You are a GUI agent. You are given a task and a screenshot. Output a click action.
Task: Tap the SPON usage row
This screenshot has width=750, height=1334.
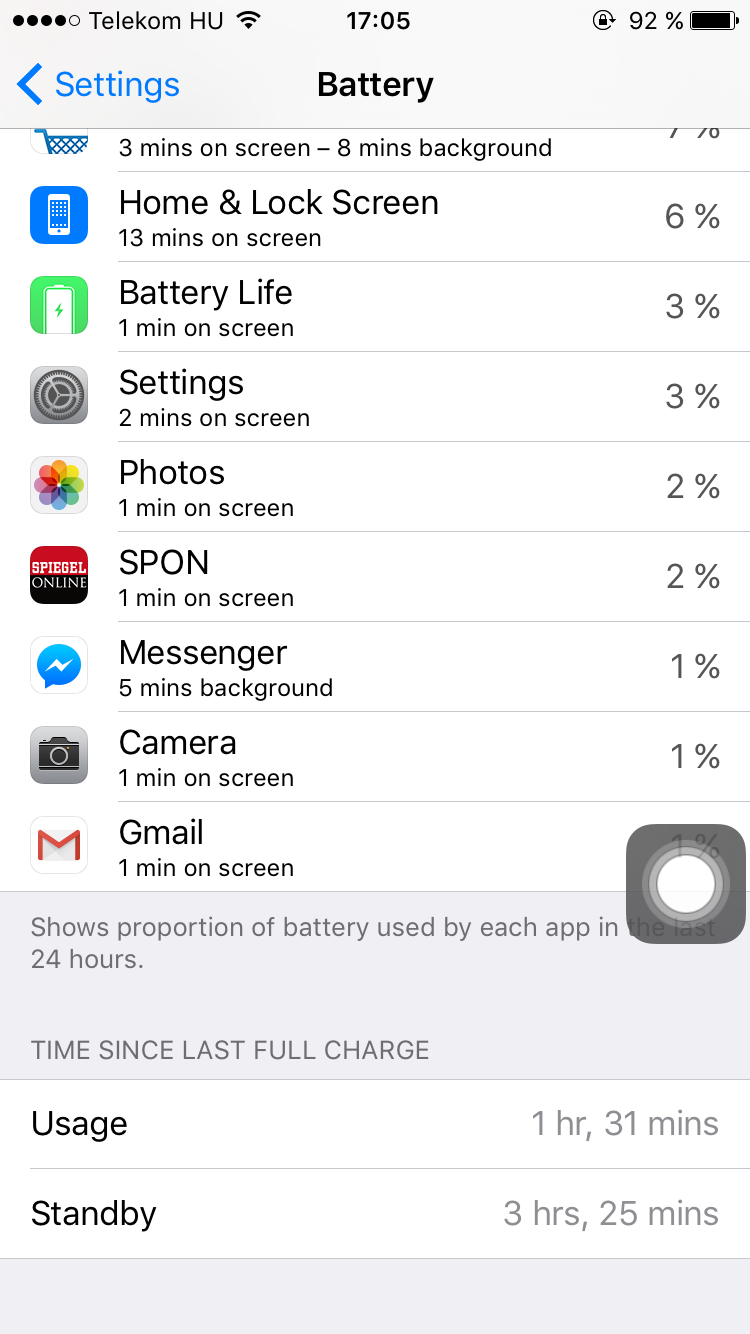coord(375,577)
